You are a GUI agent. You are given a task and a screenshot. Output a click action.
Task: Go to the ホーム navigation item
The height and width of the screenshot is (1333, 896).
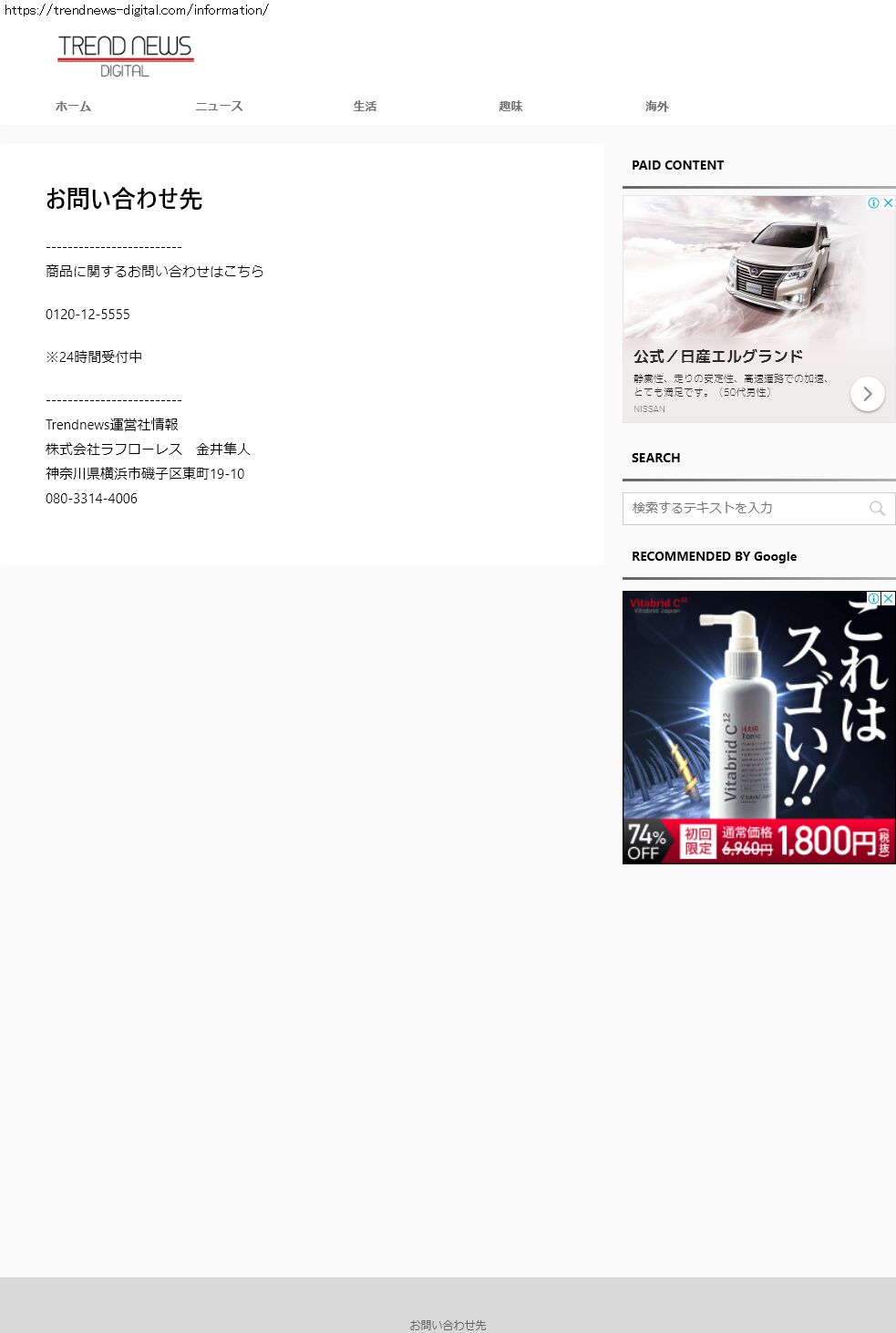click(73, 107)
